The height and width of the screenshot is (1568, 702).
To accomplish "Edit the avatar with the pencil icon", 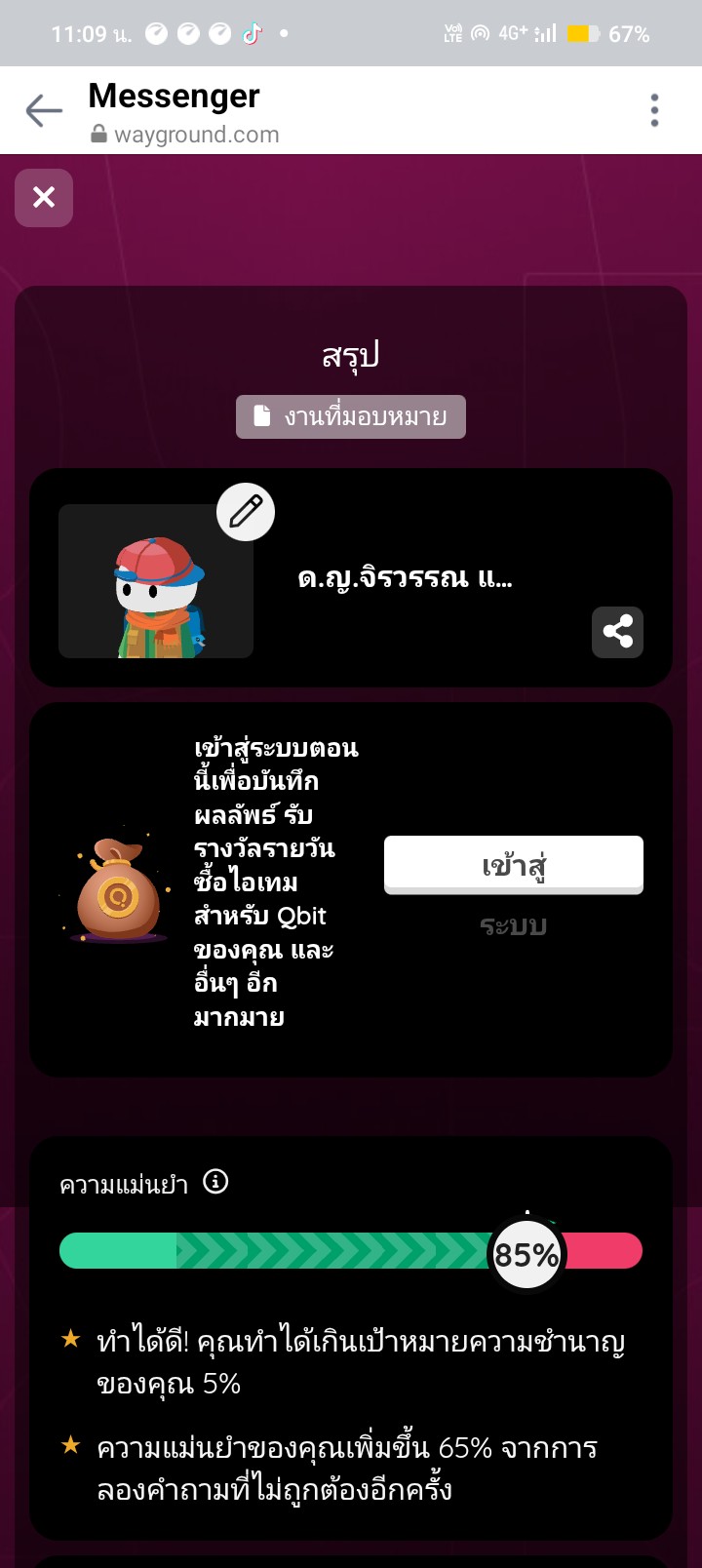I will (x=246, y=512).
